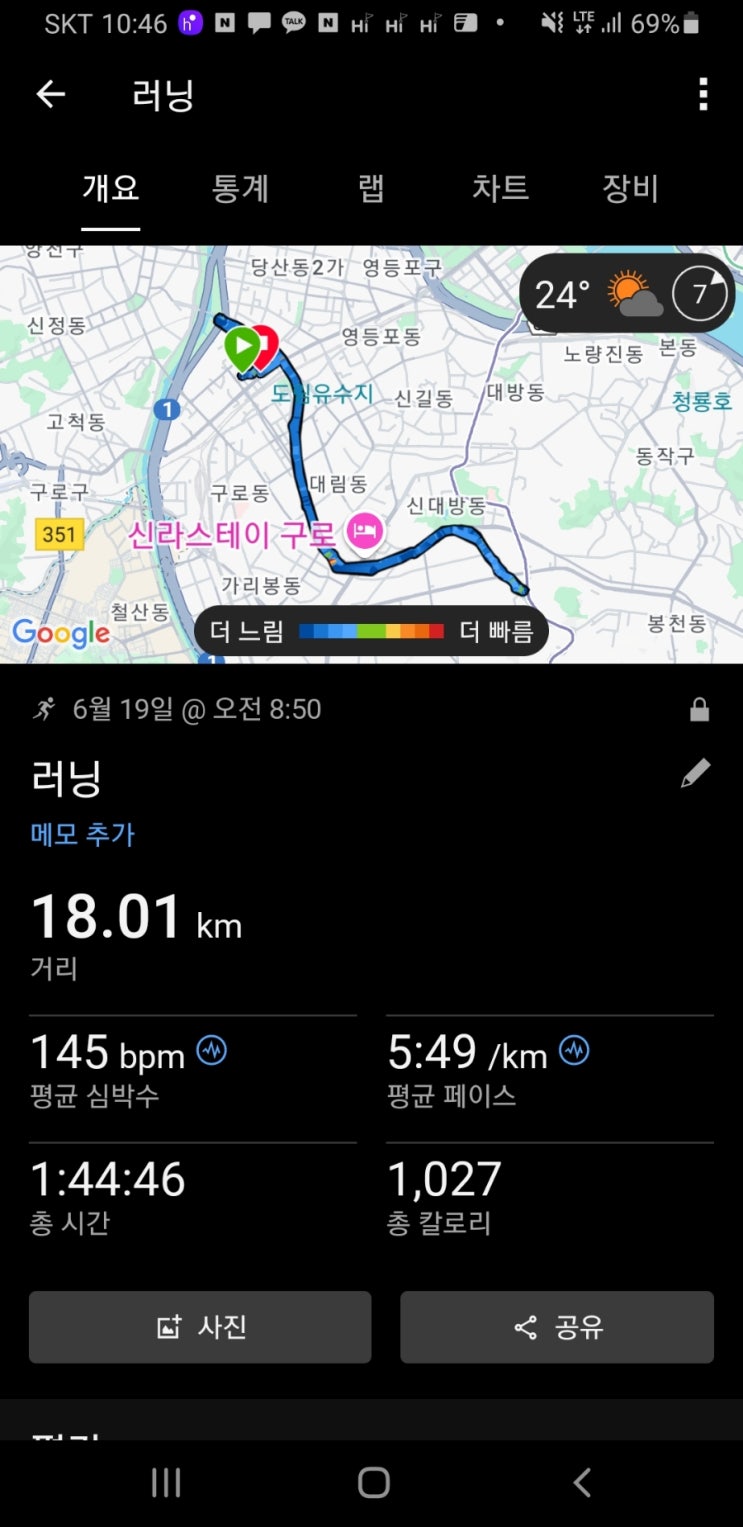Tap 메모 추가 to add a note
743x1527 pixels.
(x=83, y=834)
